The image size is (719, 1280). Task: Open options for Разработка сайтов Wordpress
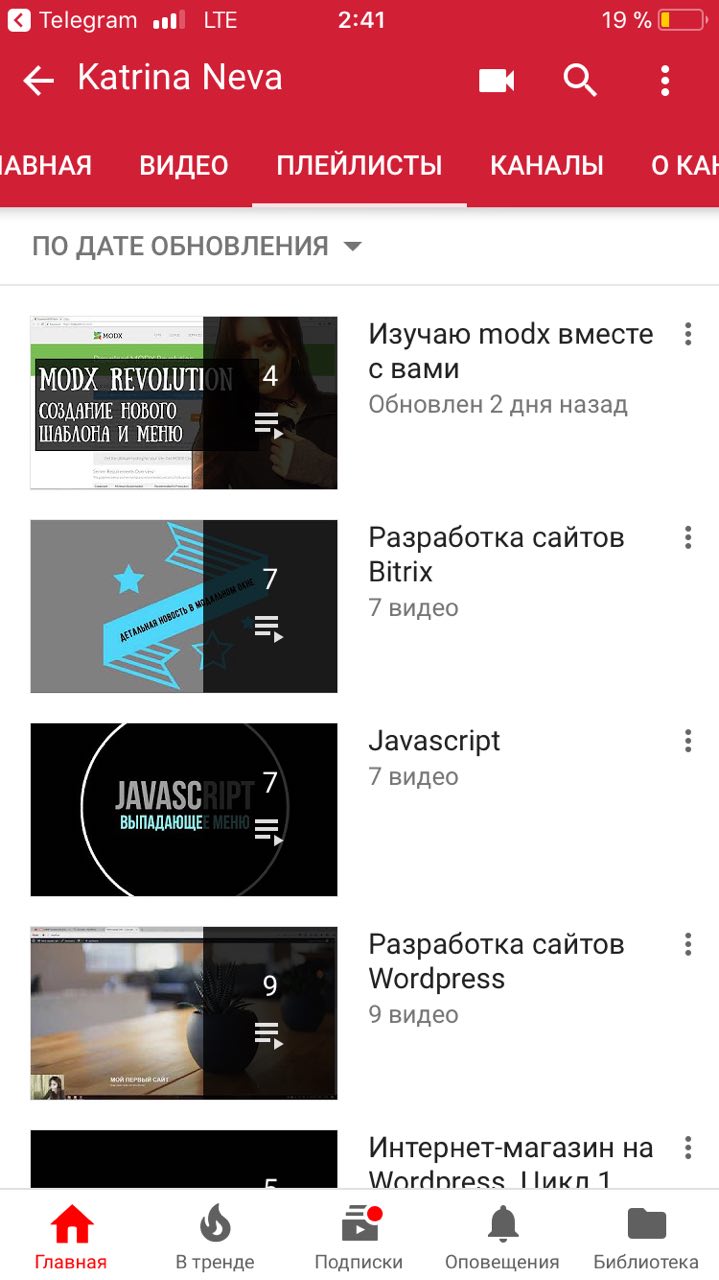(688, 944)
